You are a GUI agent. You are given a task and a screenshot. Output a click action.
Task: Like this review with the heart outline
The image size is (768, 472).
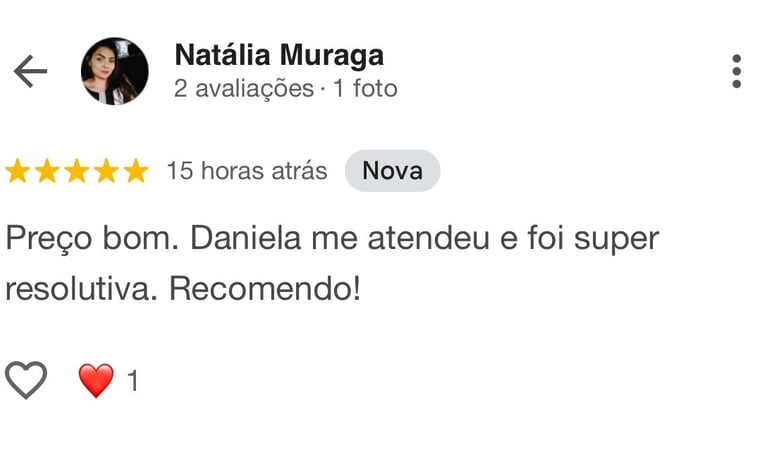pyautogui.click(x=26, y=380)
